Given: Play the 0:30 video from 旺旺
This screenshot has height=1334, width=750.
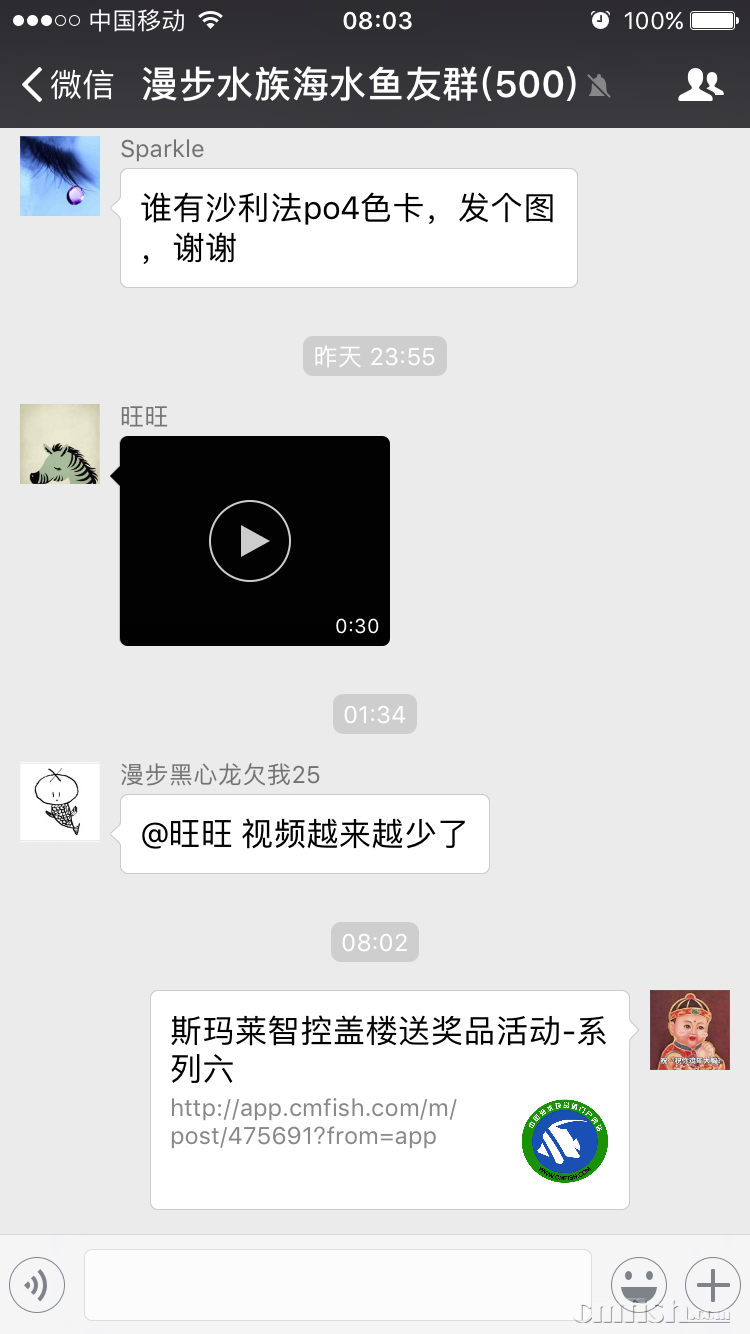Looking at the screenshot, I should 250,541.
